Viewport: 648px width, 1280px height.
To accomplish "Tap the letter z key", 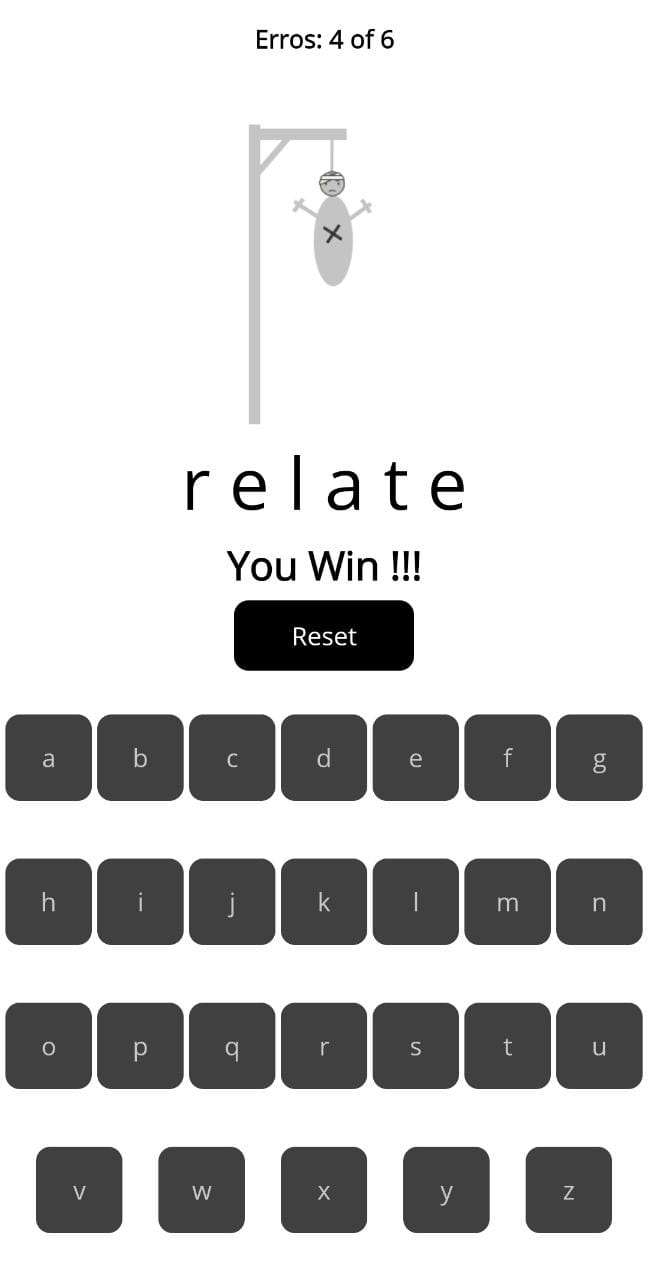I will (x=568, y=1190).
